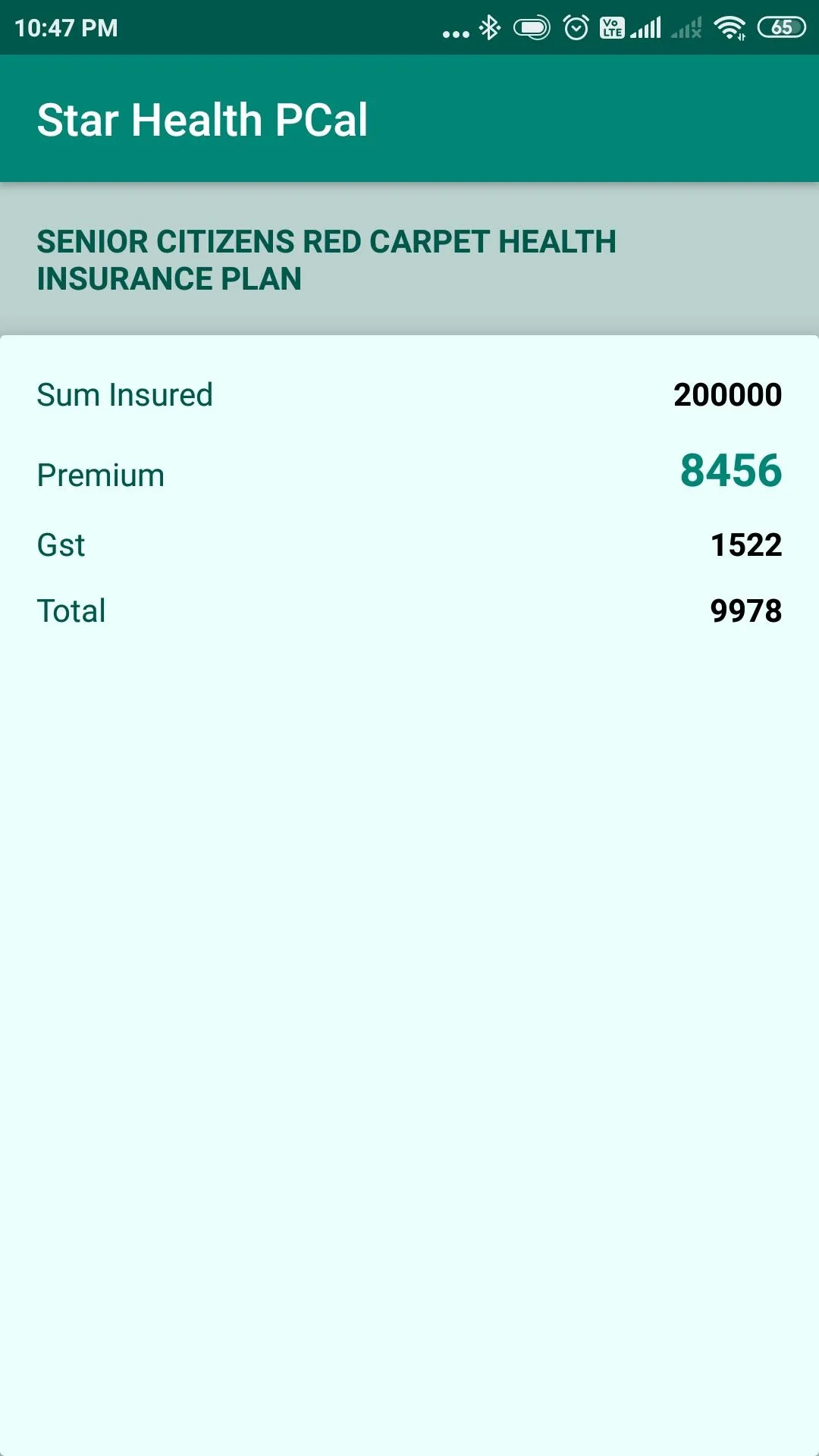
Task: Tap the Bluetooth icon in the status bar
Action: tap(488, 27)
